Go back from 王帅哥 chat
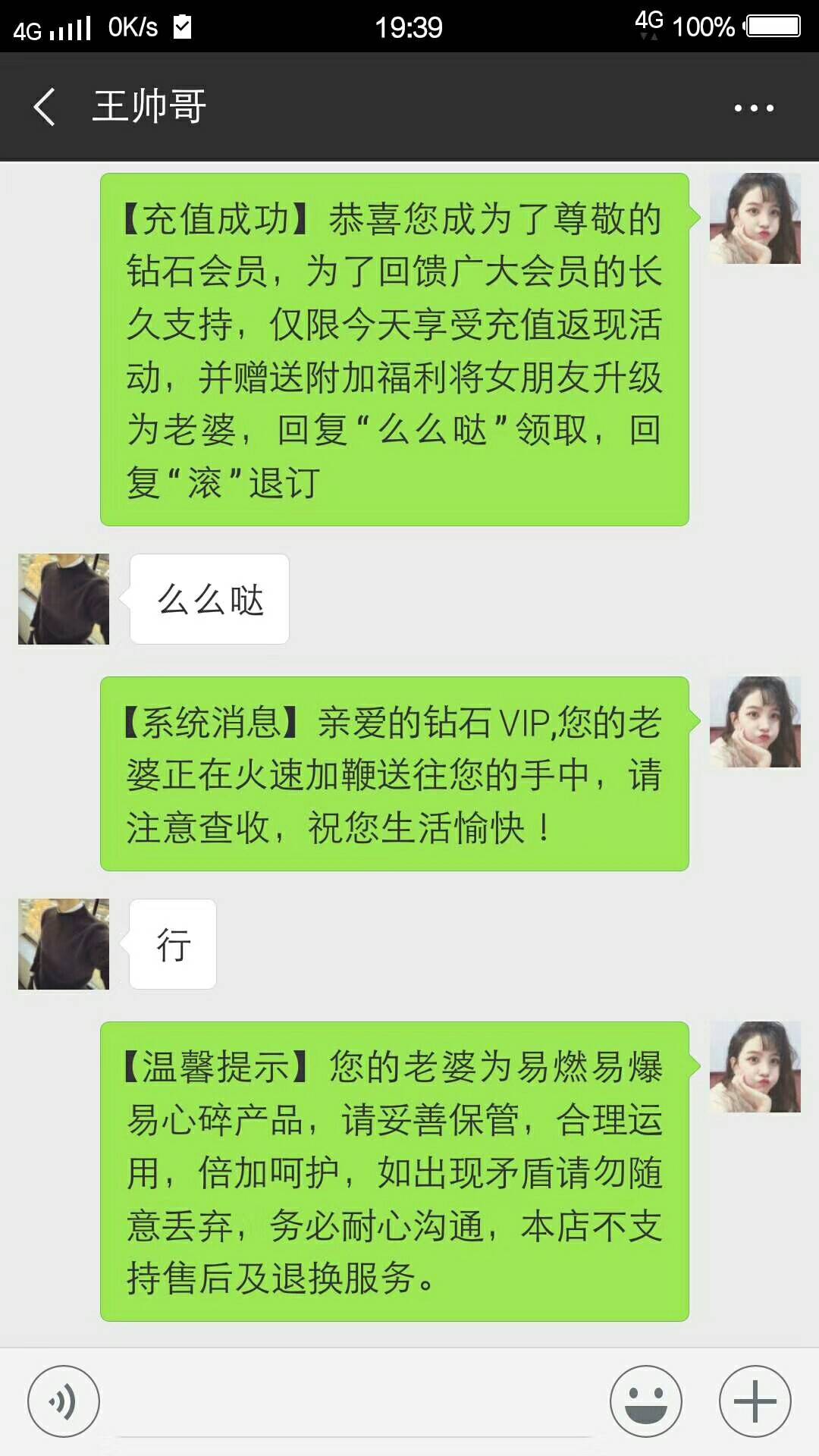Viewport: 819px width, 1456px height. (44, 107)
